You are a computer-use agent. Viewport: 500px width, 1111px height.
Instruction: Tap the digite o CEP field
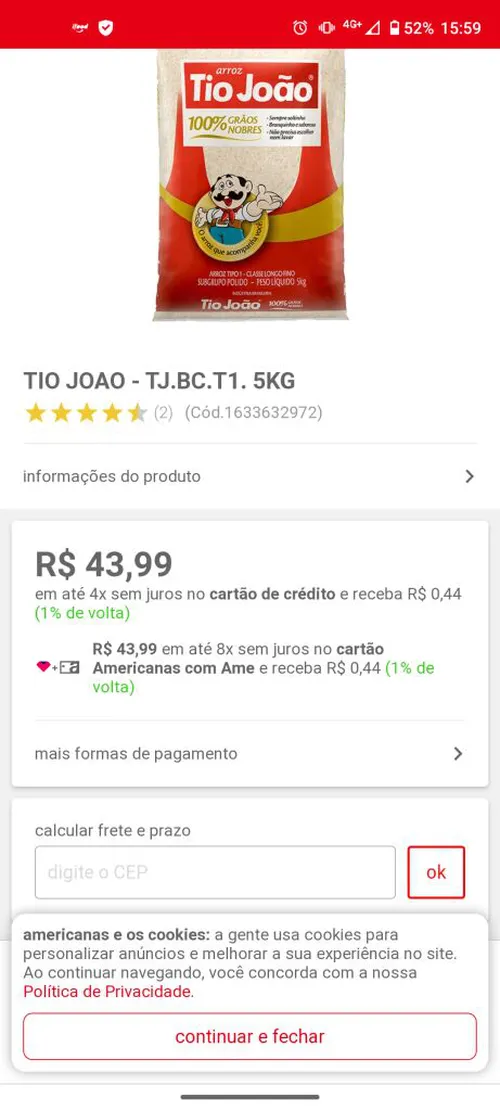pos(215,872)
